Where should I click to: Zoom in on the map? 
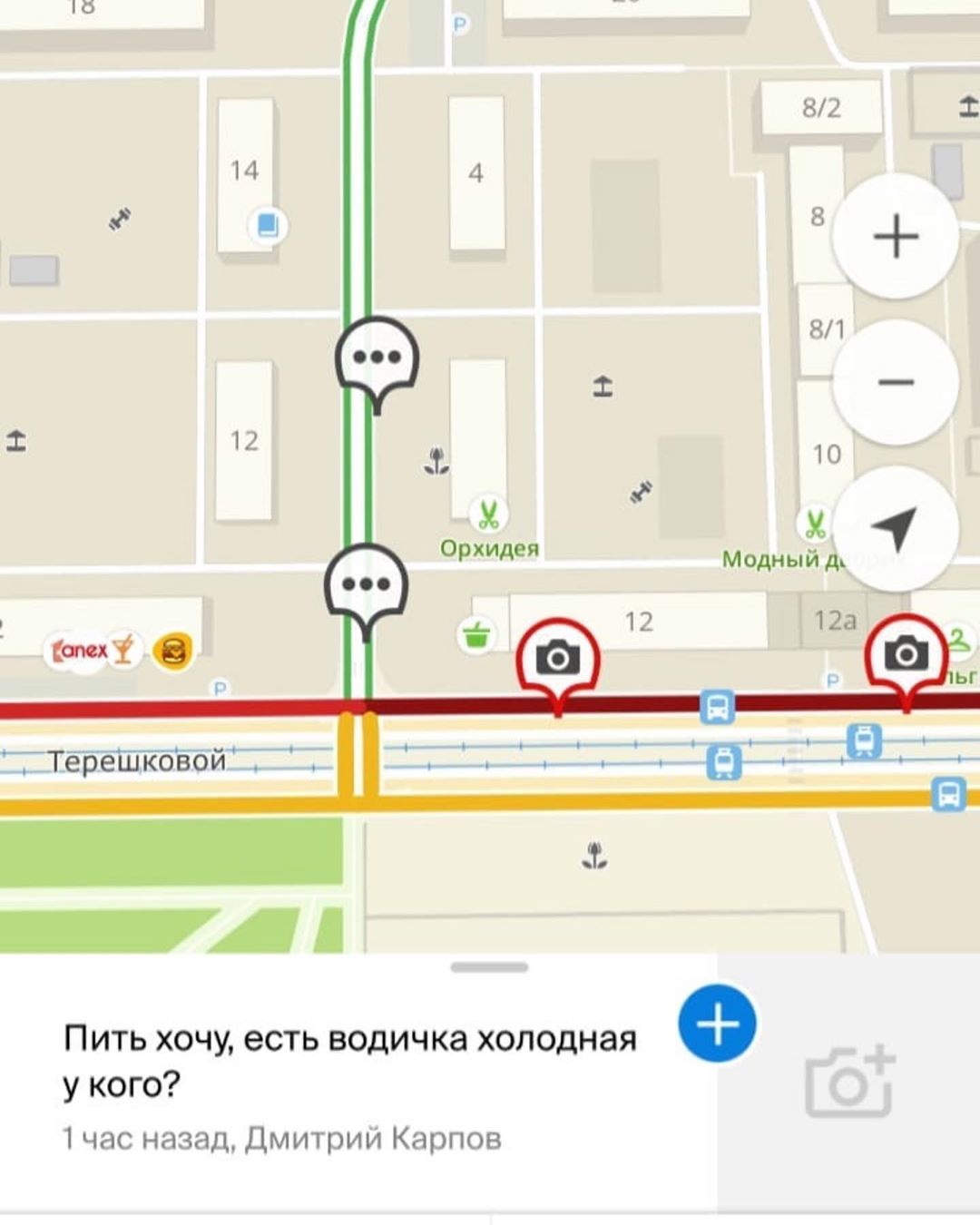click(896, 236)
